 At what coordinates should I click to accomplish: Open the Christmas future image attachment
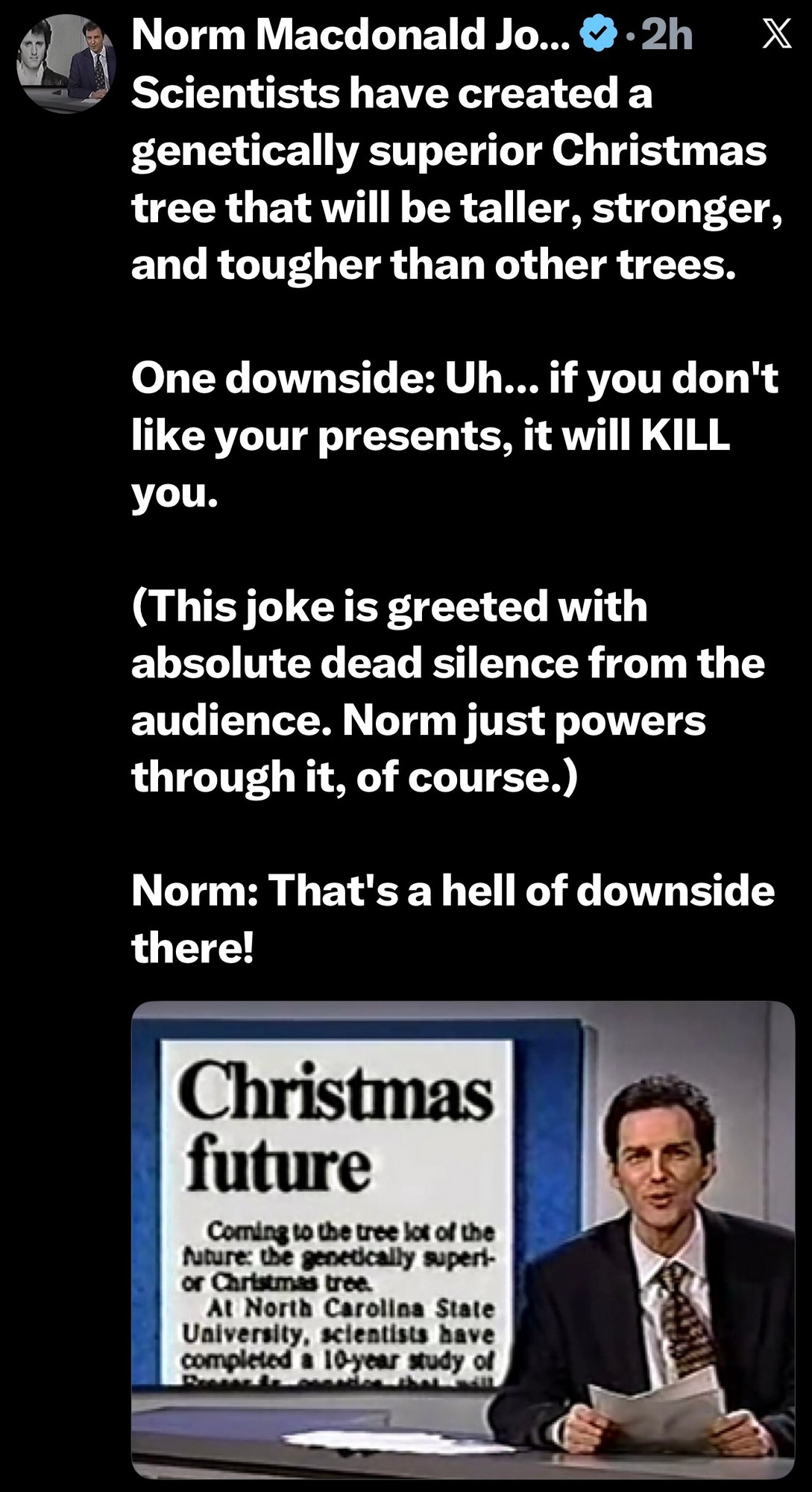click(x=462, y=1238)
